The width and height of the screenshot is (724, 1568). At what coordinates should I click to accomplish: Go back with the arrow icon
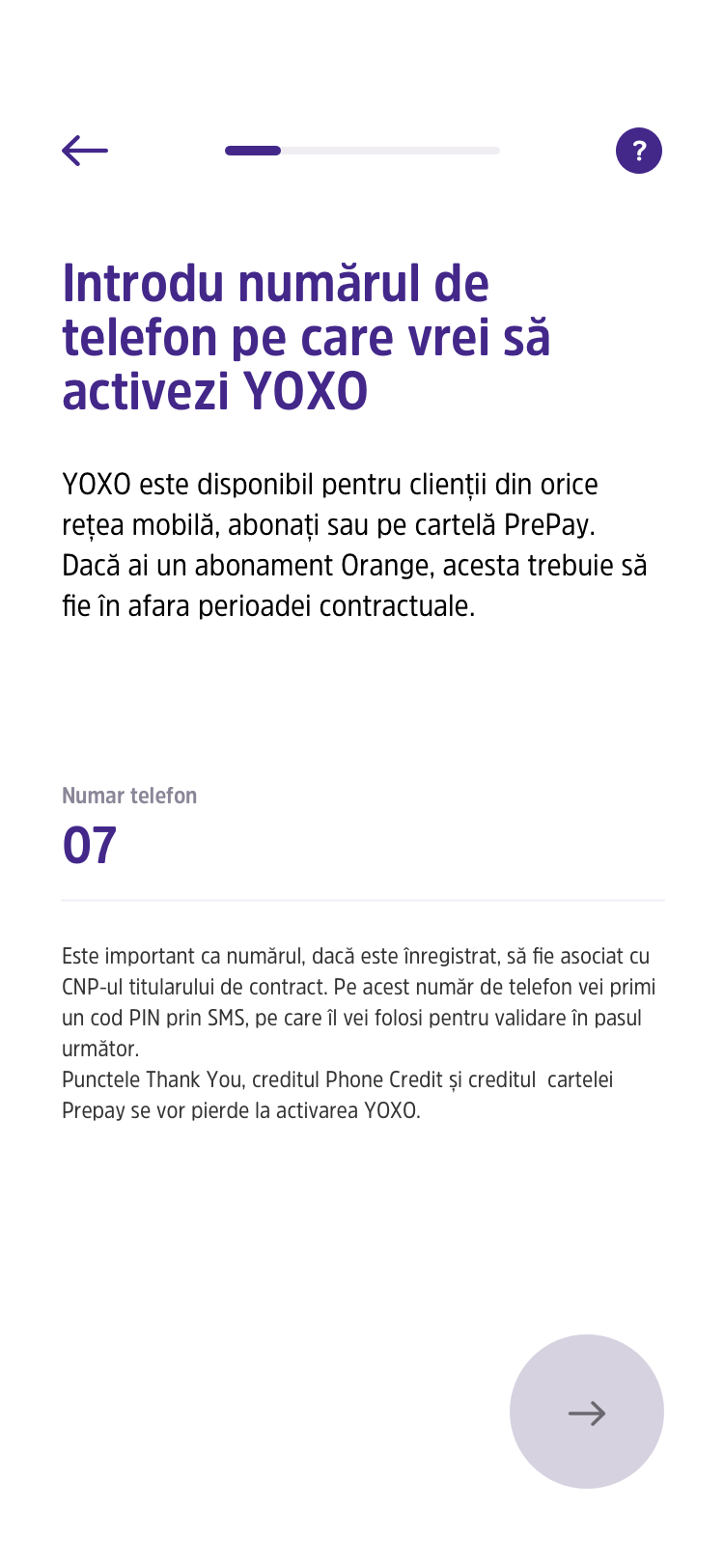click(x=85, y=151)
